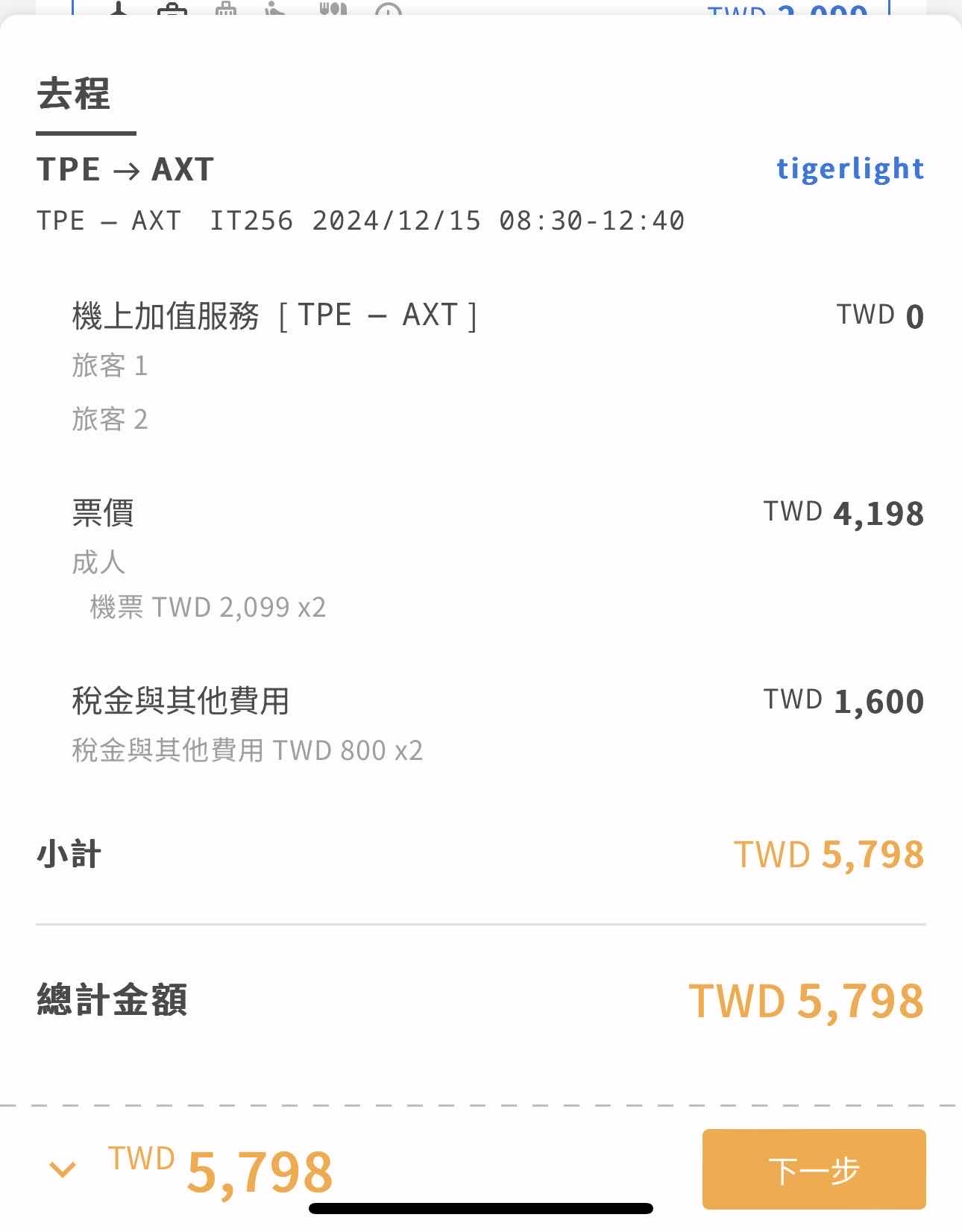Collapse the TWD 5,798 price summary chevron
962x1232 pixels.
[63, 1169]
